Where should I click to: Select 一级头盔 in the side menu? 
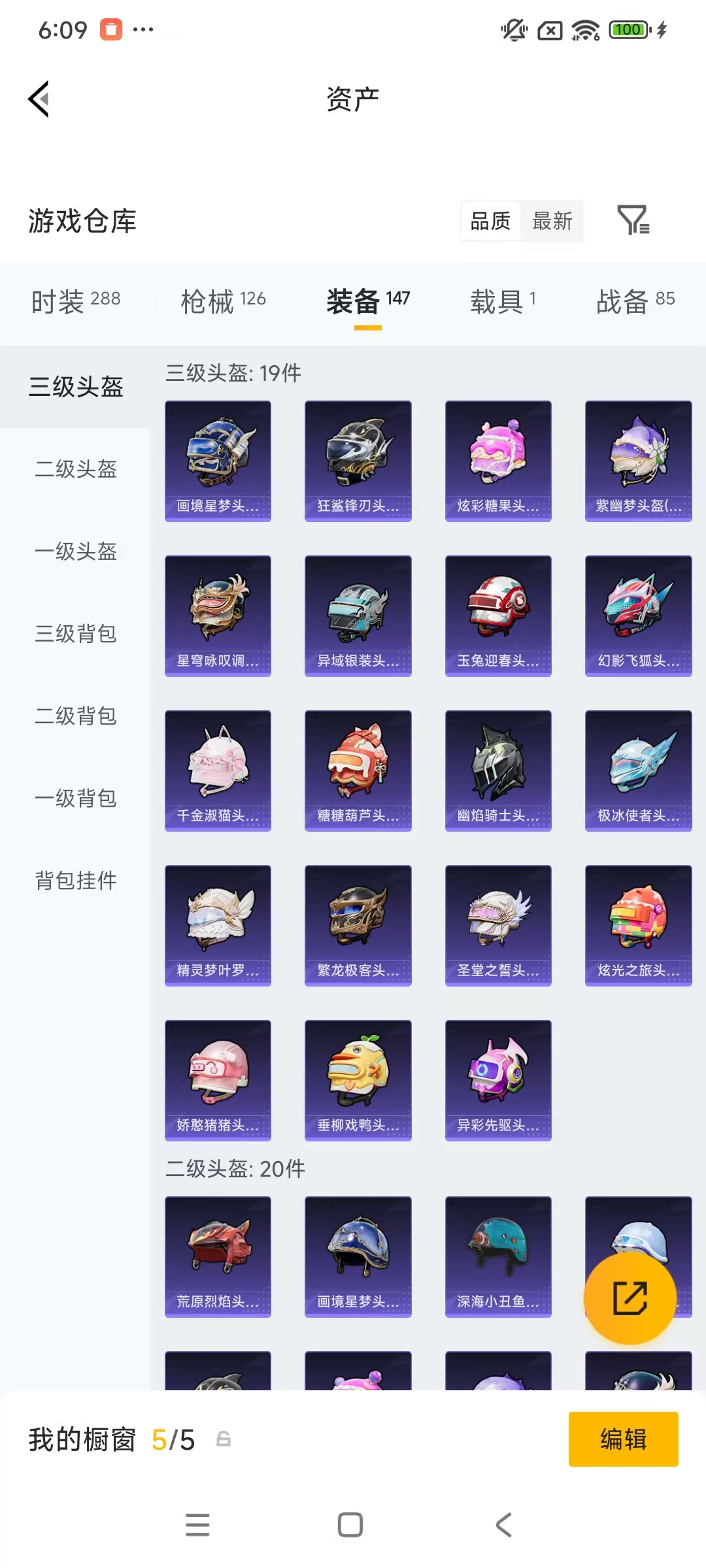coord(76,551)
